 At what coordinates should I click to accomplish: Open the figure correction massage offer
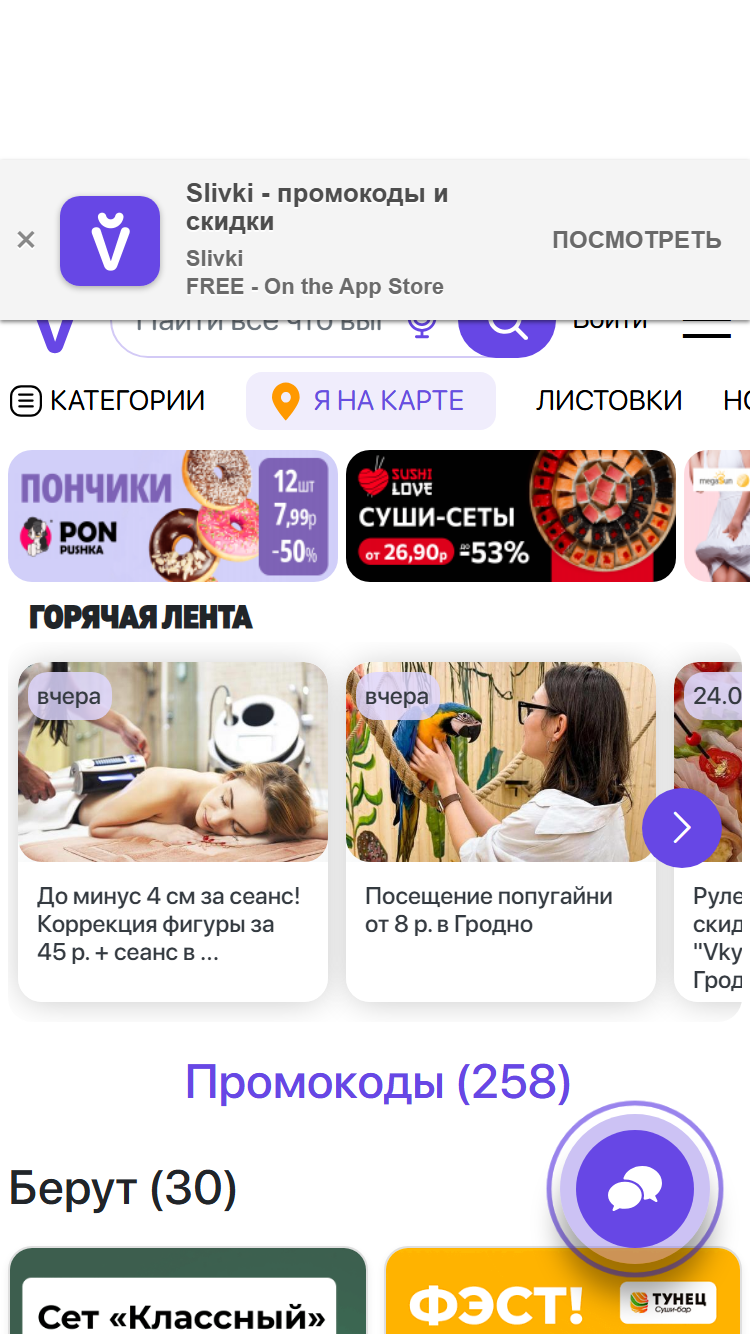click(x=173, y=832)
